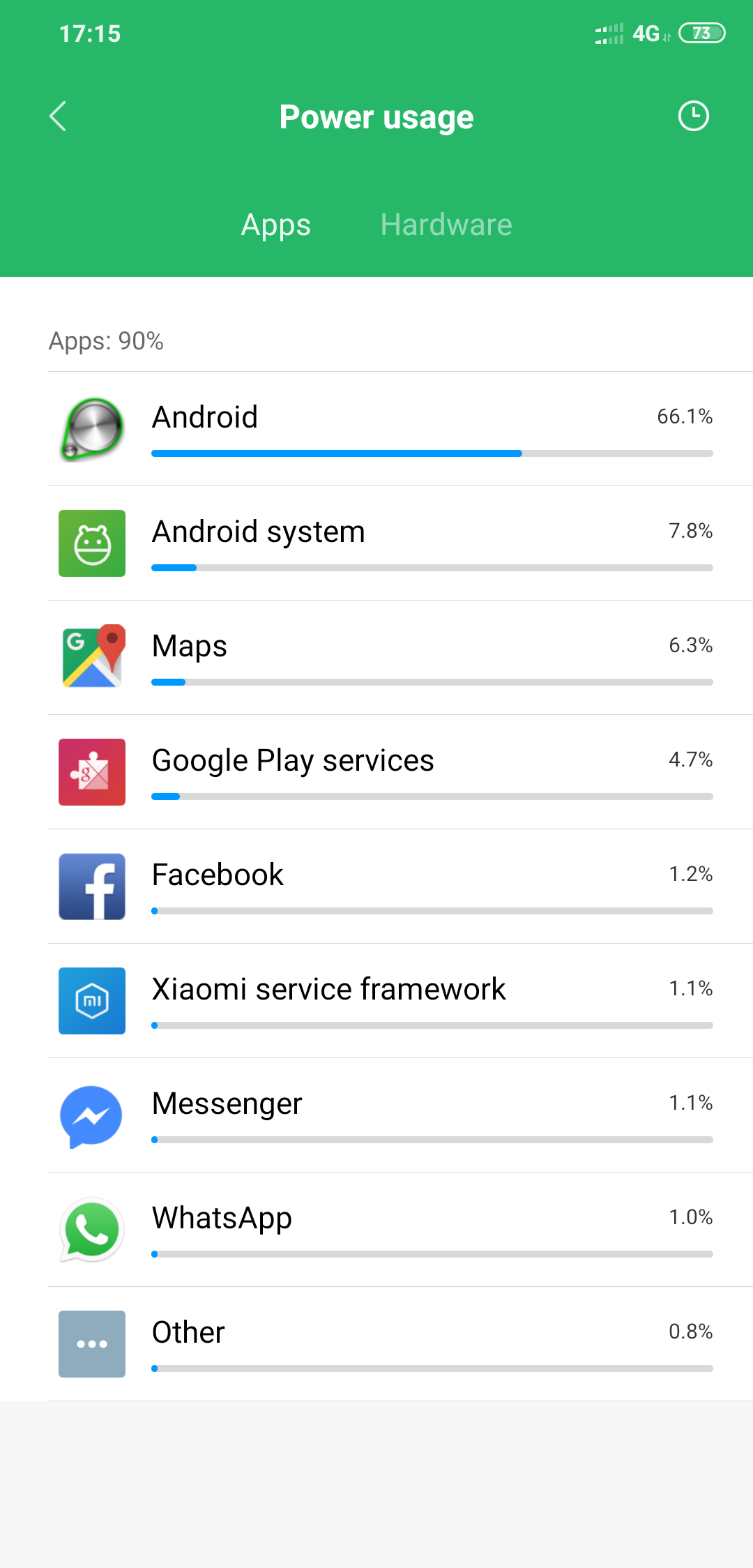This screenshot has width=753, height=1568.
Task: View Maps power usage details
Action: tap(400, 658)
